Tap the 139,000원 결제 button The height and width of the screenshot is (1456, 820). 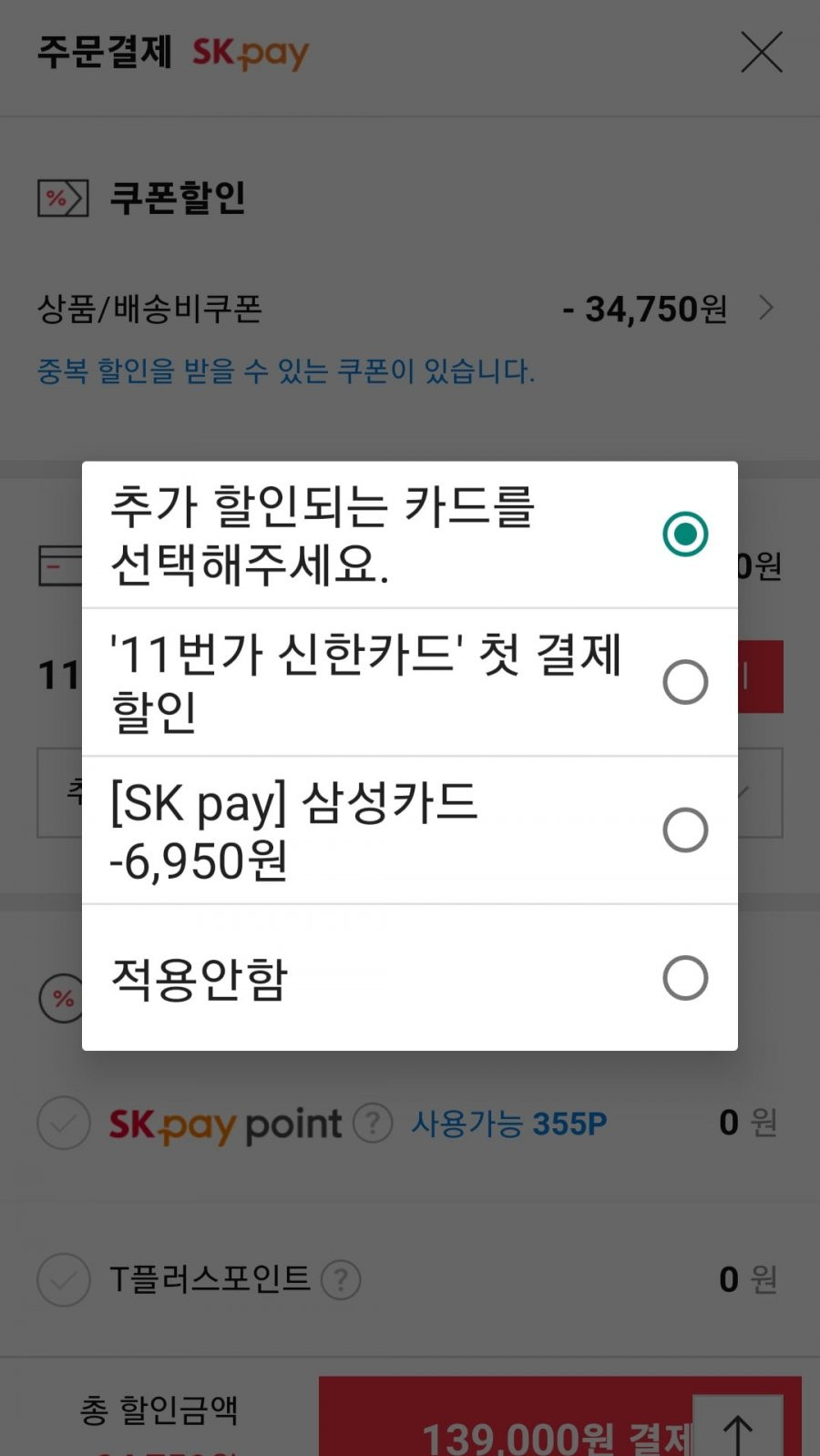pyautogui.click(x=506, y=1417)
